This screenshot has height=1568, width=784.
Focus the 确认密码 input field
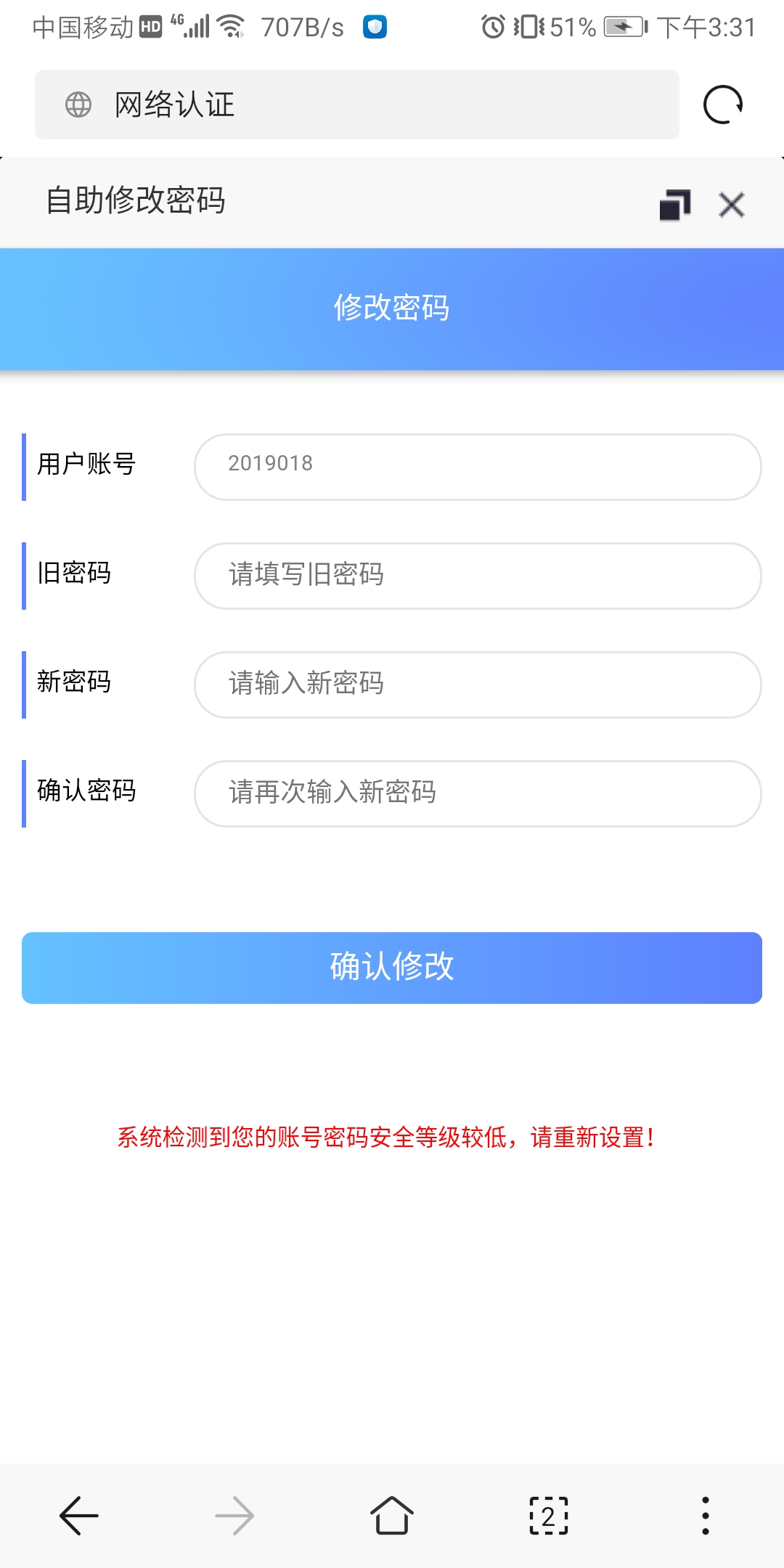[477, 793]
